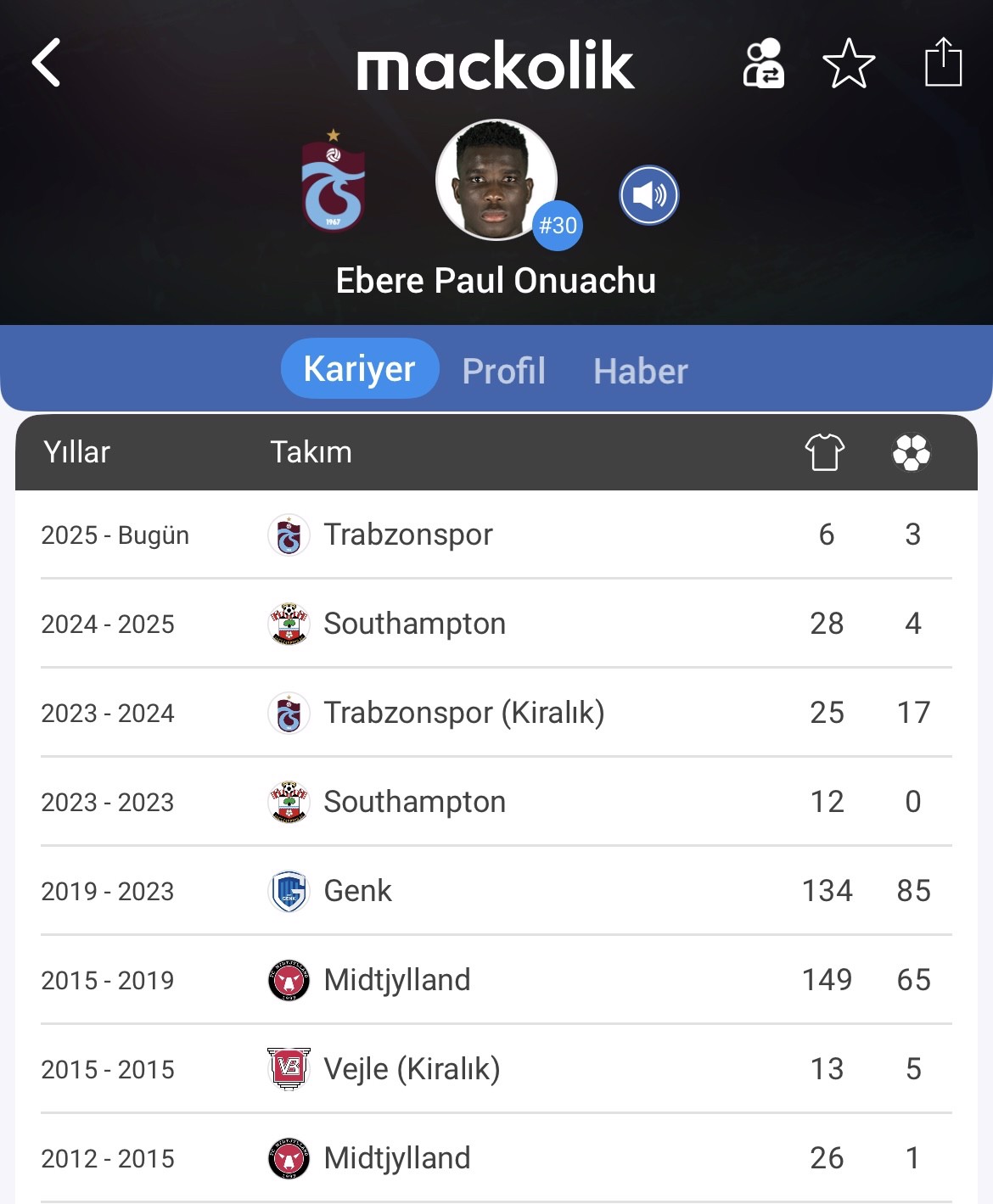Play the name pronunciation audio
993x1204 pixels.
(x=649, y=195)
